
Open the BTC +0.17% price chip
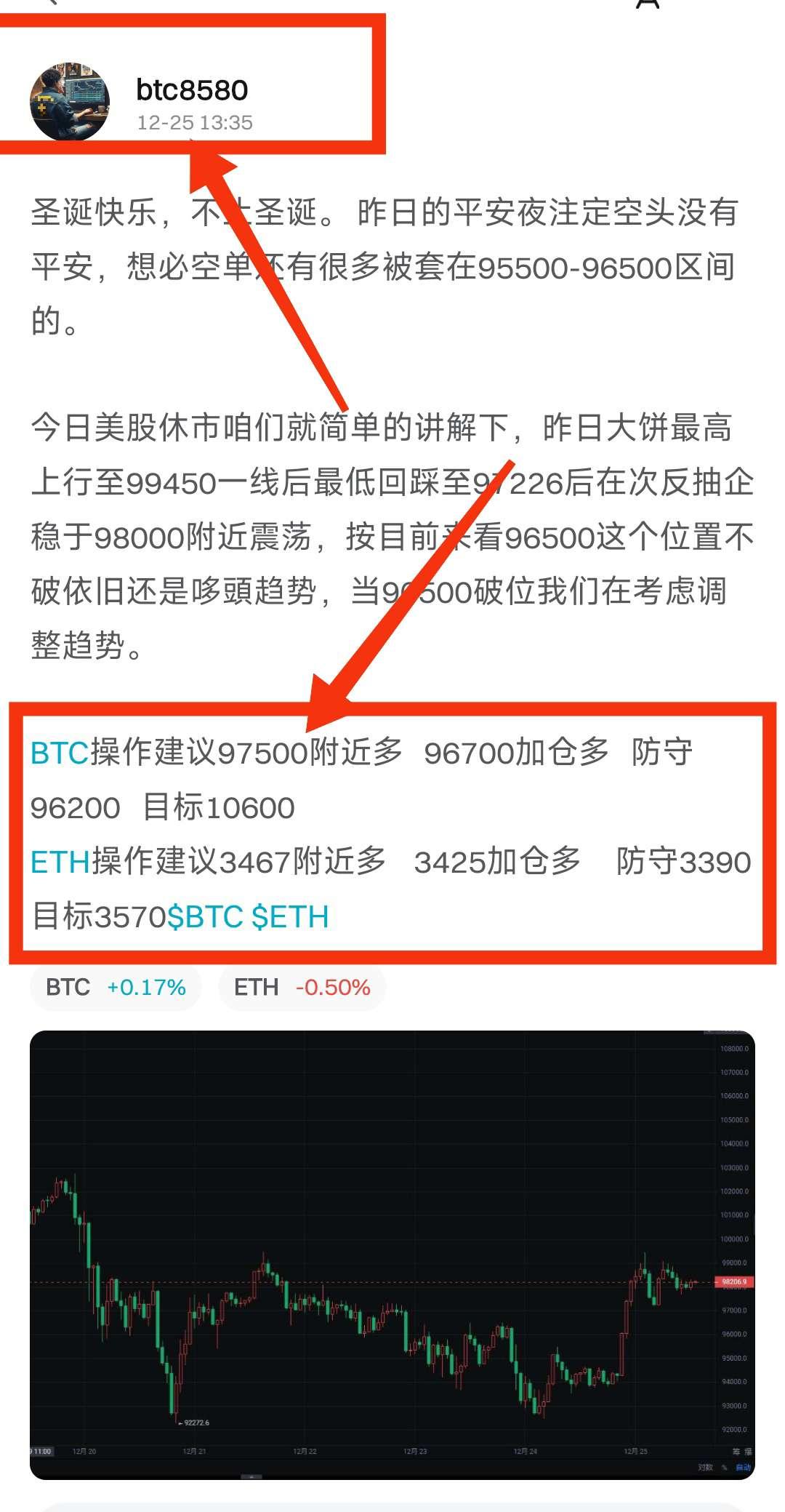click(116, 987)
